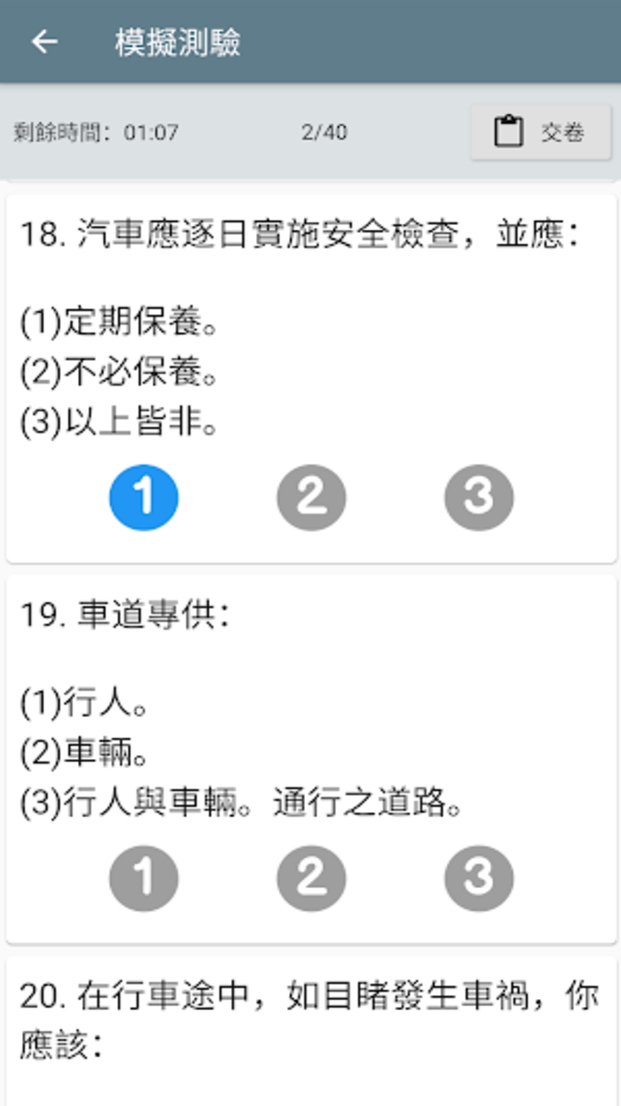The width and height of the screenshot is (621, 1106).
Task: Pick answer 3 for question 19
Action: (479, 878)
